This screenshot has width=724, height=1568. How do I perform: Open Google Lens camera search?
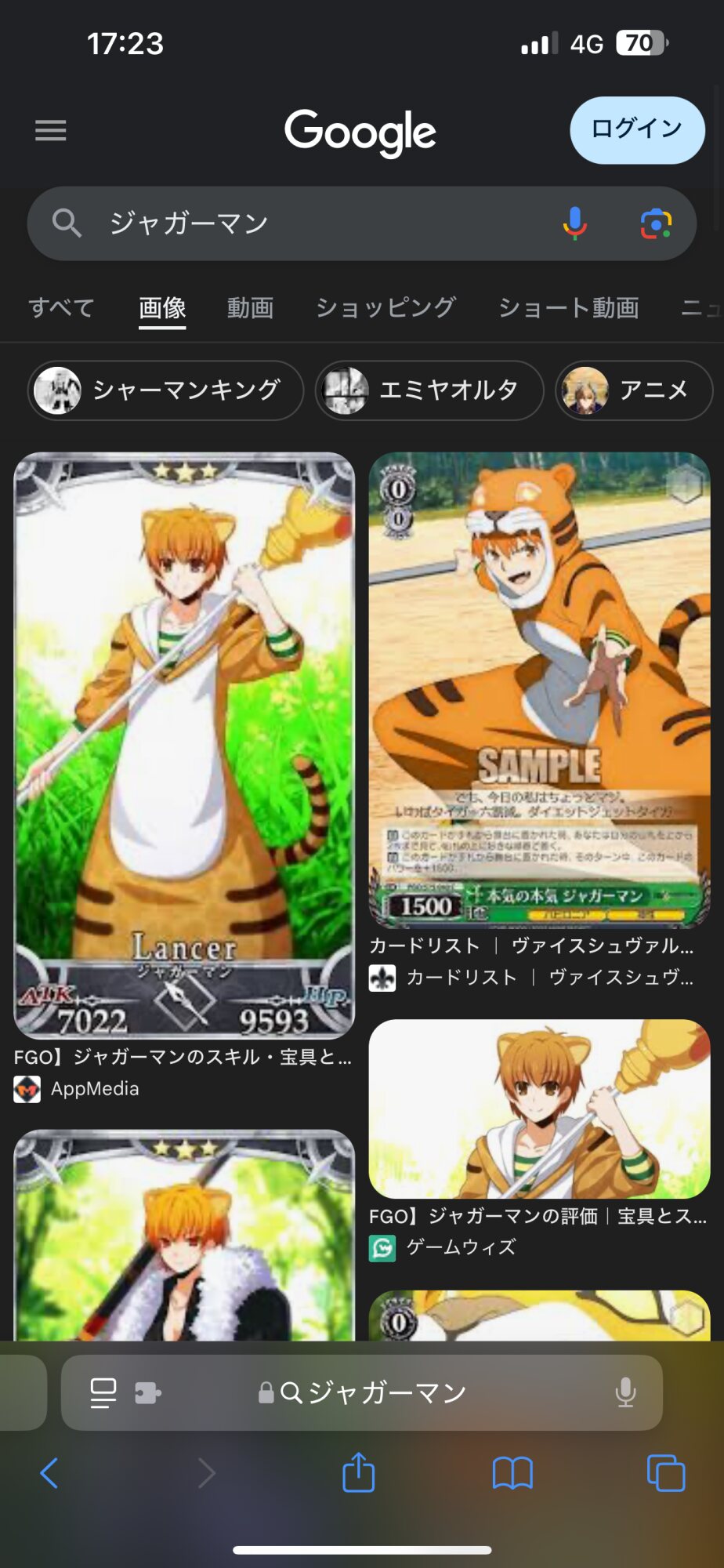click(656, 223)
